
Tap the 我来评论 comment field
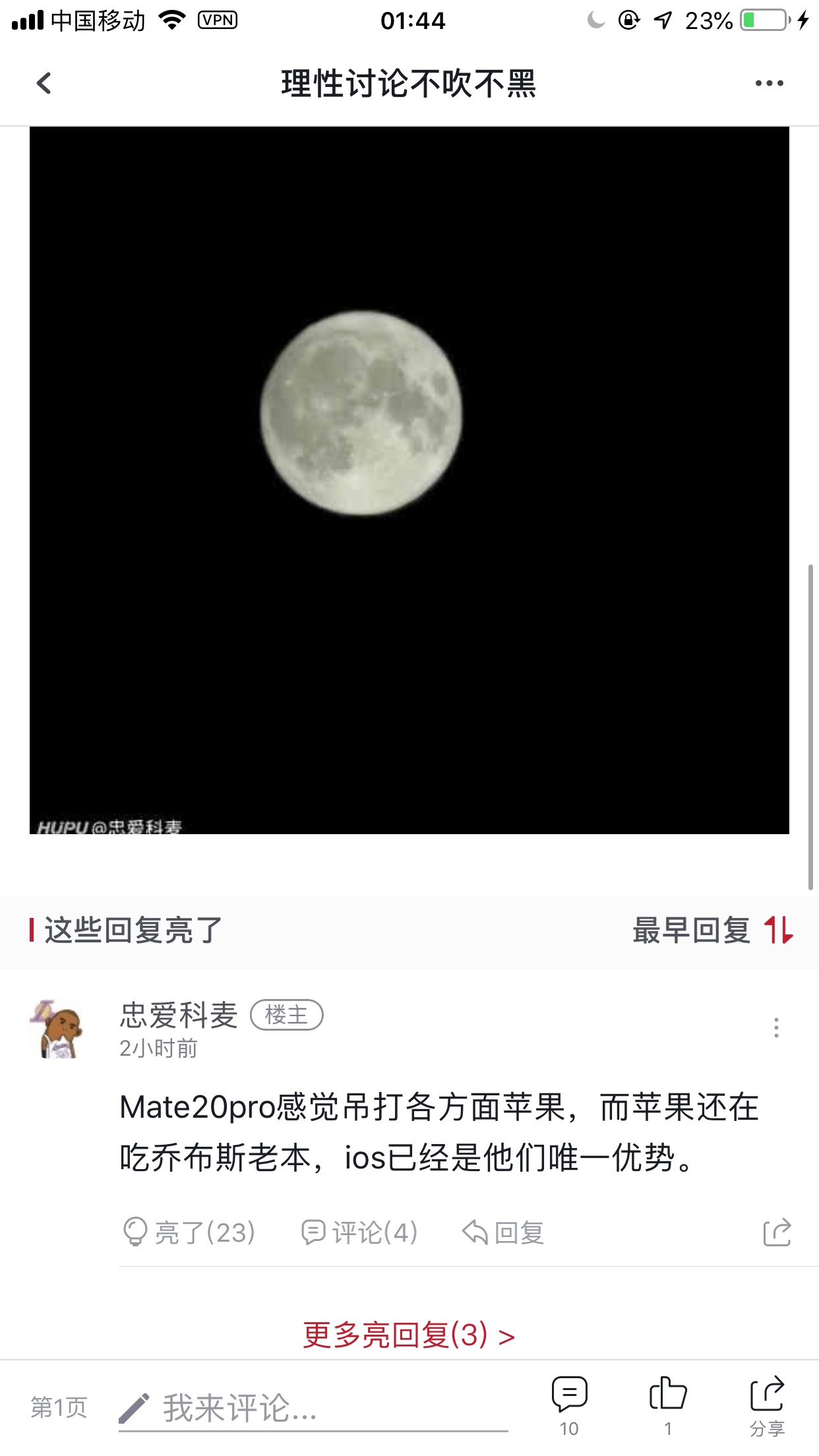coord(313,1409)
